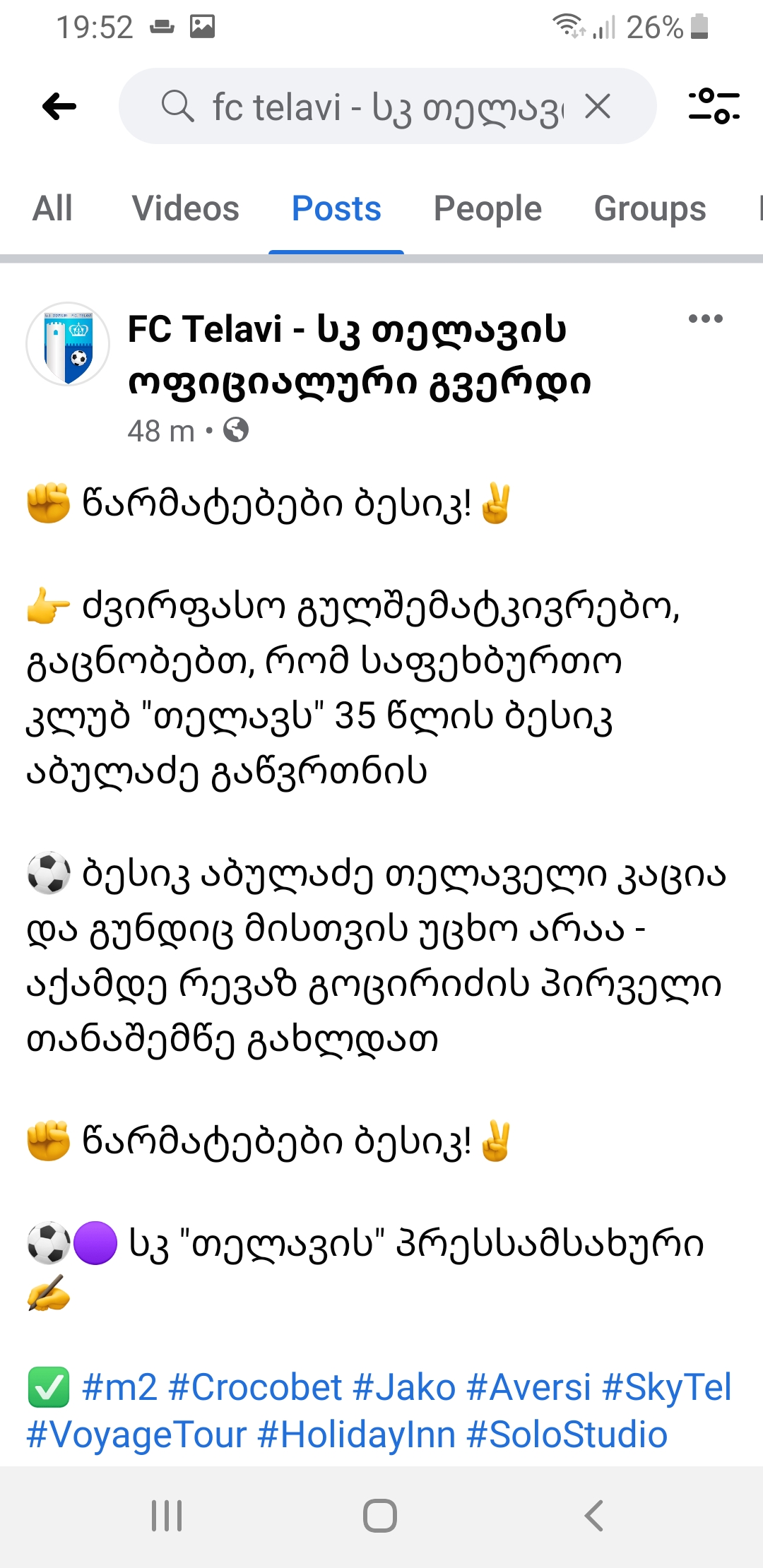The image size is (763, 1568).
Task: Go back using the top arrow
Action: [59, 107]
